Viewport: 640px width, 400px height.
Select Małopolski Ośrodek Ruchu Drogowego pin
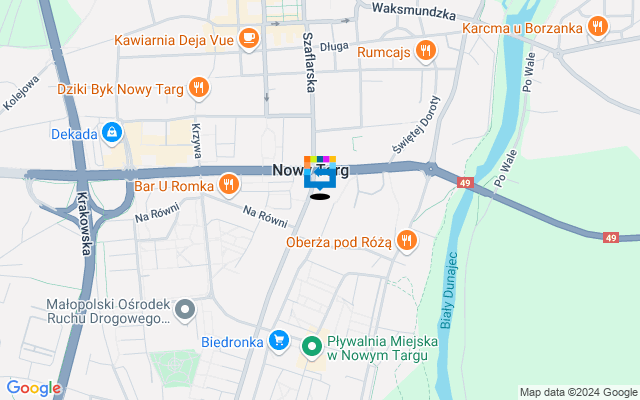pos(184,312)
